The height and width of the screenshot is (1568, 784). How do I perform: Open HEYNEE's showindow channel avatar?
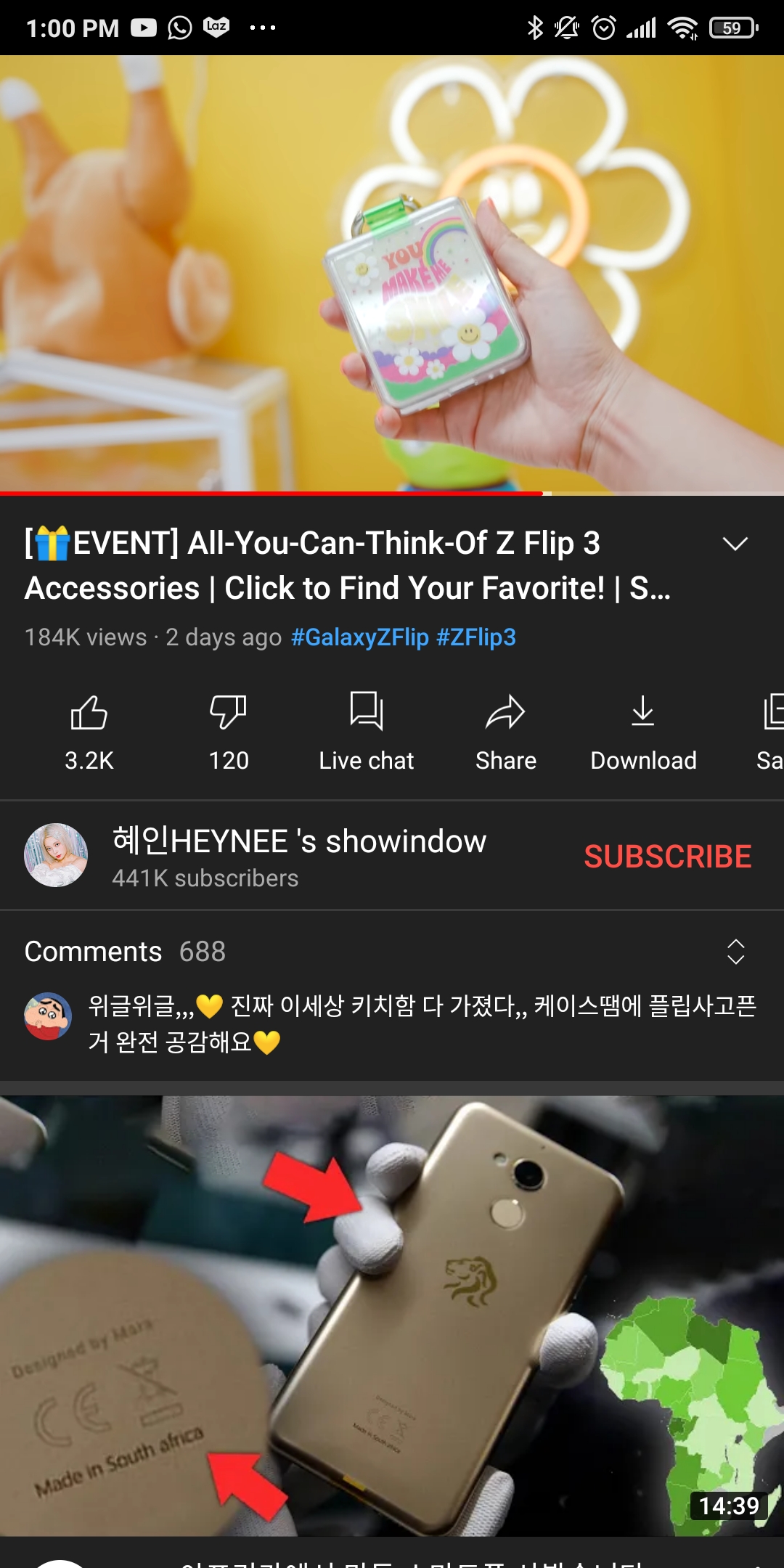56,855
